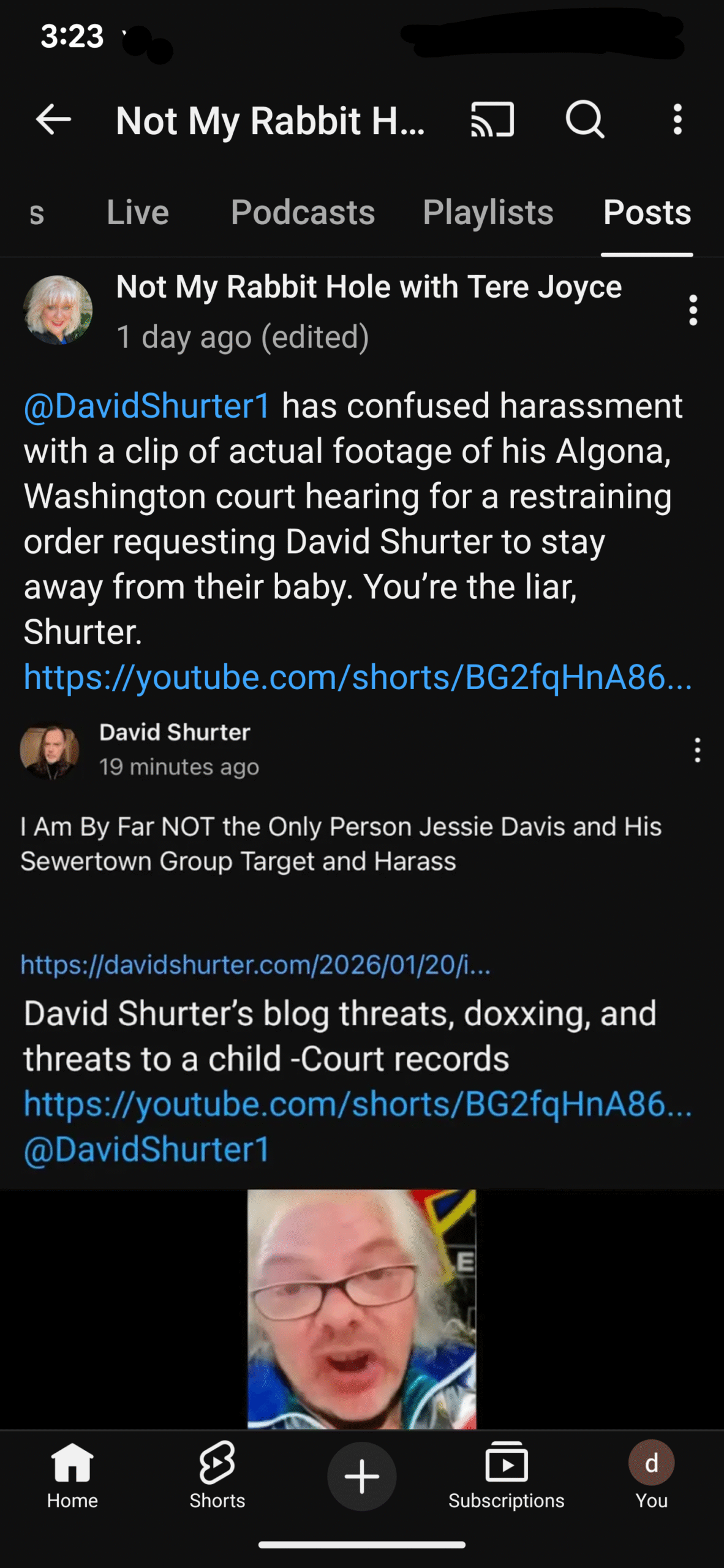Image resolution: width=724 pixels, height=1568 pixels.
Task: Go back using the arrow icon
Action: coord(54,119)
